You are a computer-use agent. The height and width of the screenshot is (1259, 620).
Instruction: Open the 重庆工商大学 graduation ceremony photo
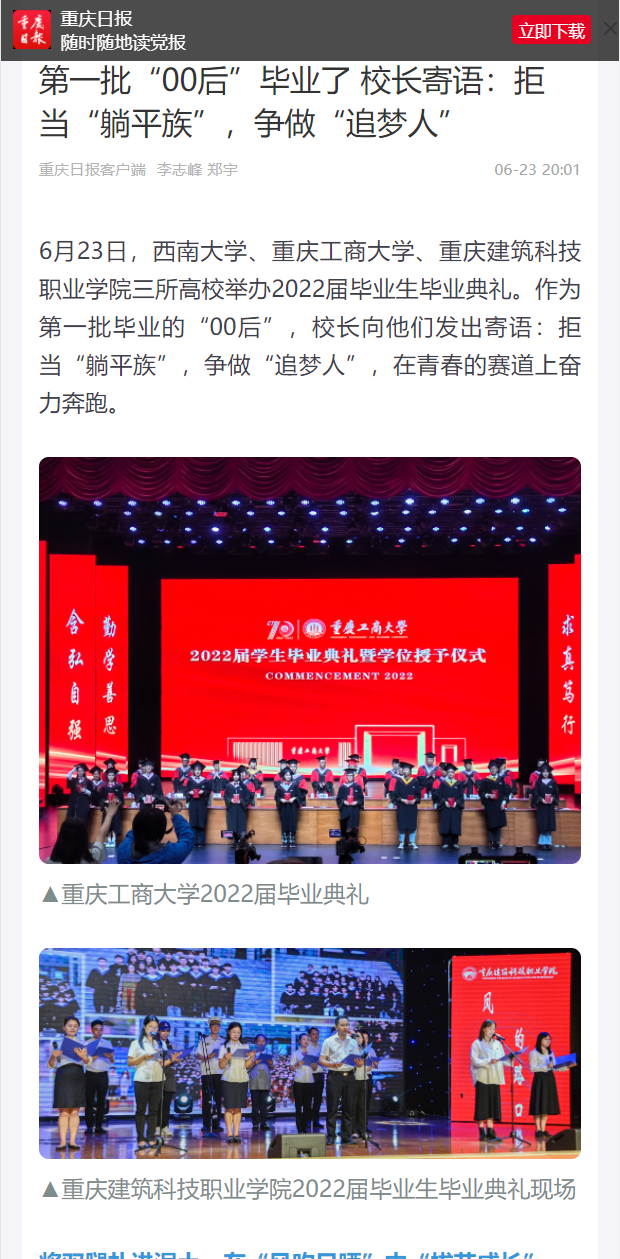[310, 660]
